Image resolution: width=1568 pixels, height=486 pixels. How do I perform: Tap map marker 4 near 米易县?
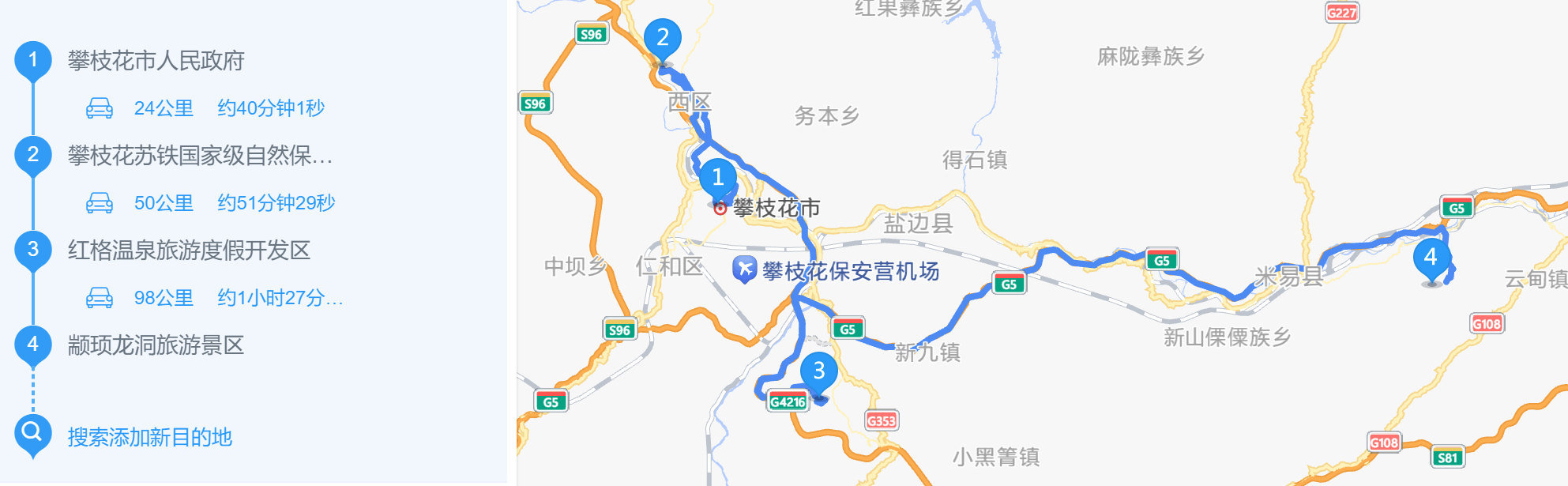point(1431,258)
